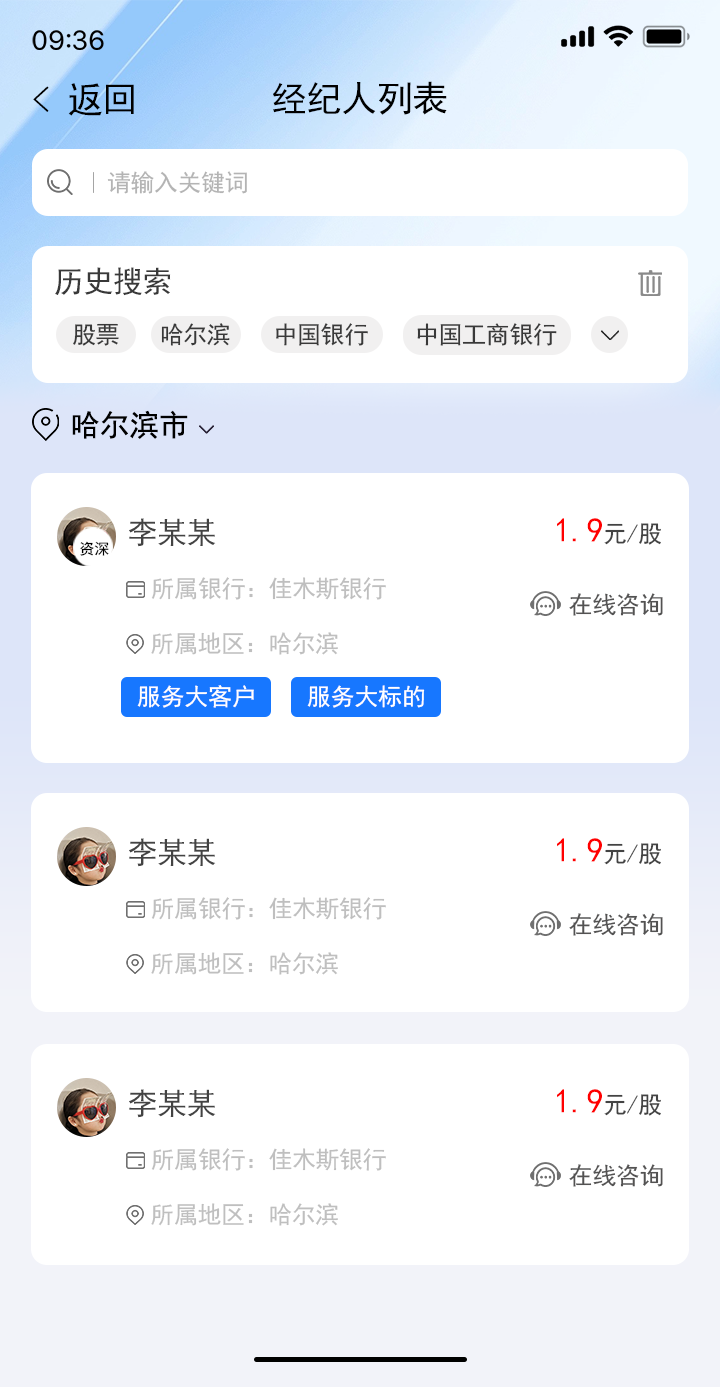Select the 哈尔滨 history chip
The height and width of the screenshot is (1387, 720).
click(x=196, y=335)
